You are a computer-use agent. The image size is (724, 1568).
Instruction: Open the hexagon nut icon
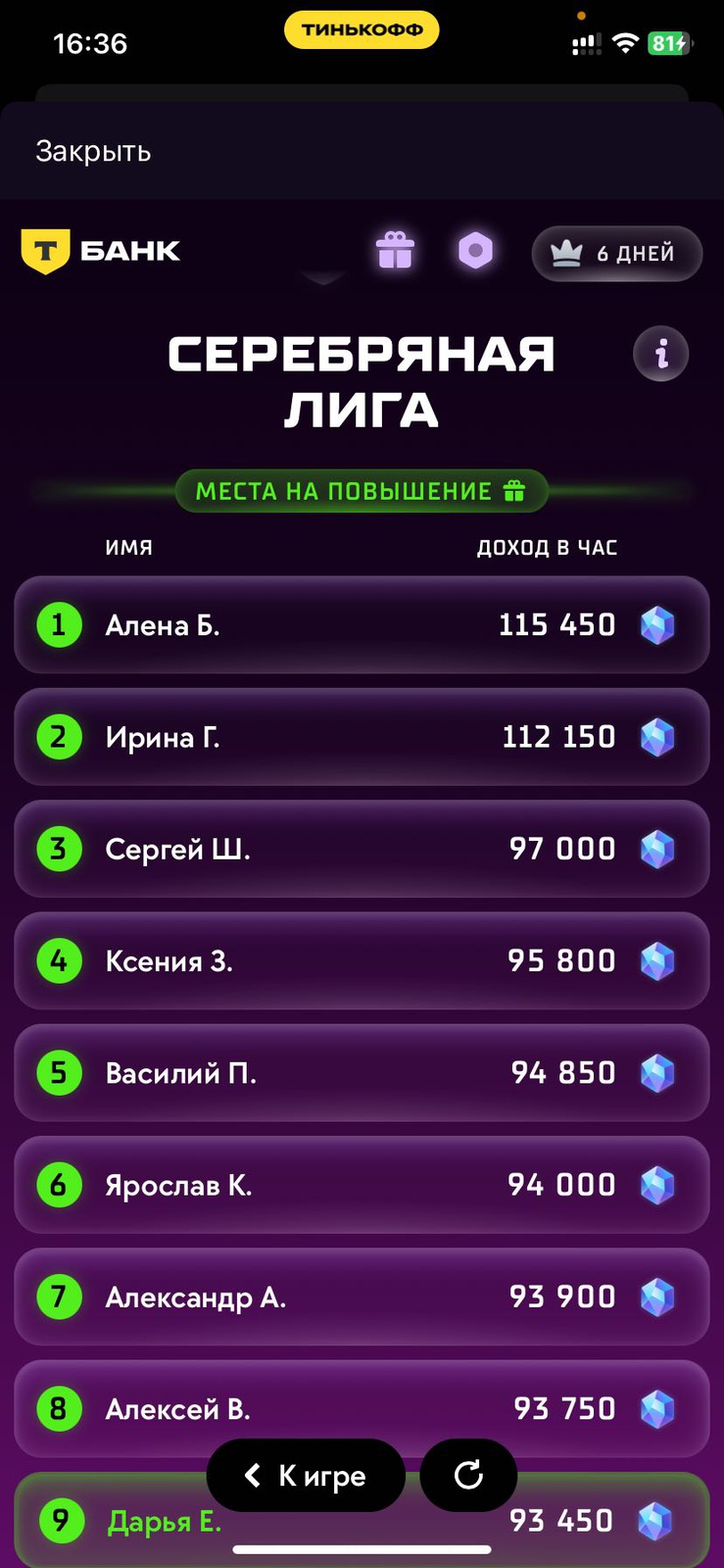tap(475, 251)
